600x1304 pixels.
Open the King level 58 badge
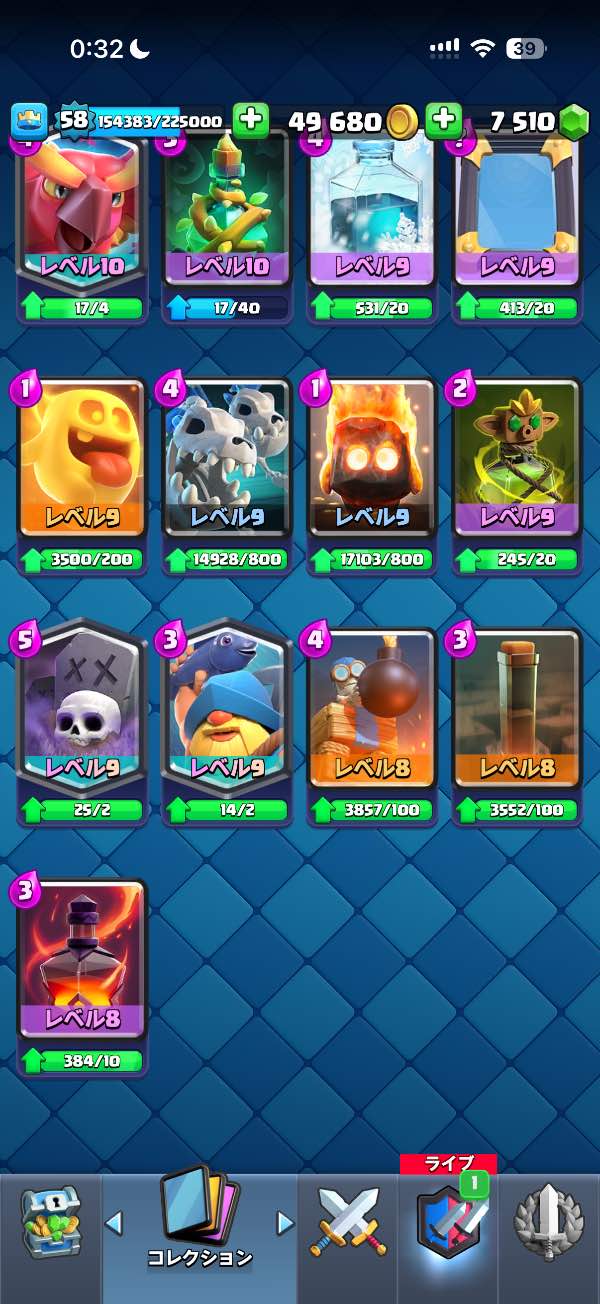point(75,120)
